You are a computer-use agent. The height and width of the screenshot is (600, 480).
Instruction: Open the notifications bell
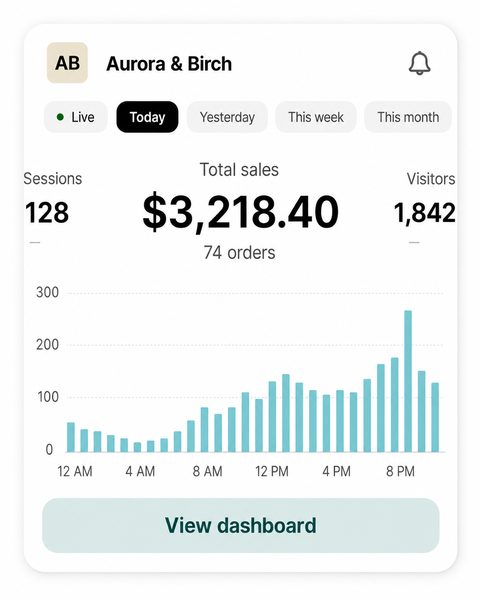tap(419, 63)
